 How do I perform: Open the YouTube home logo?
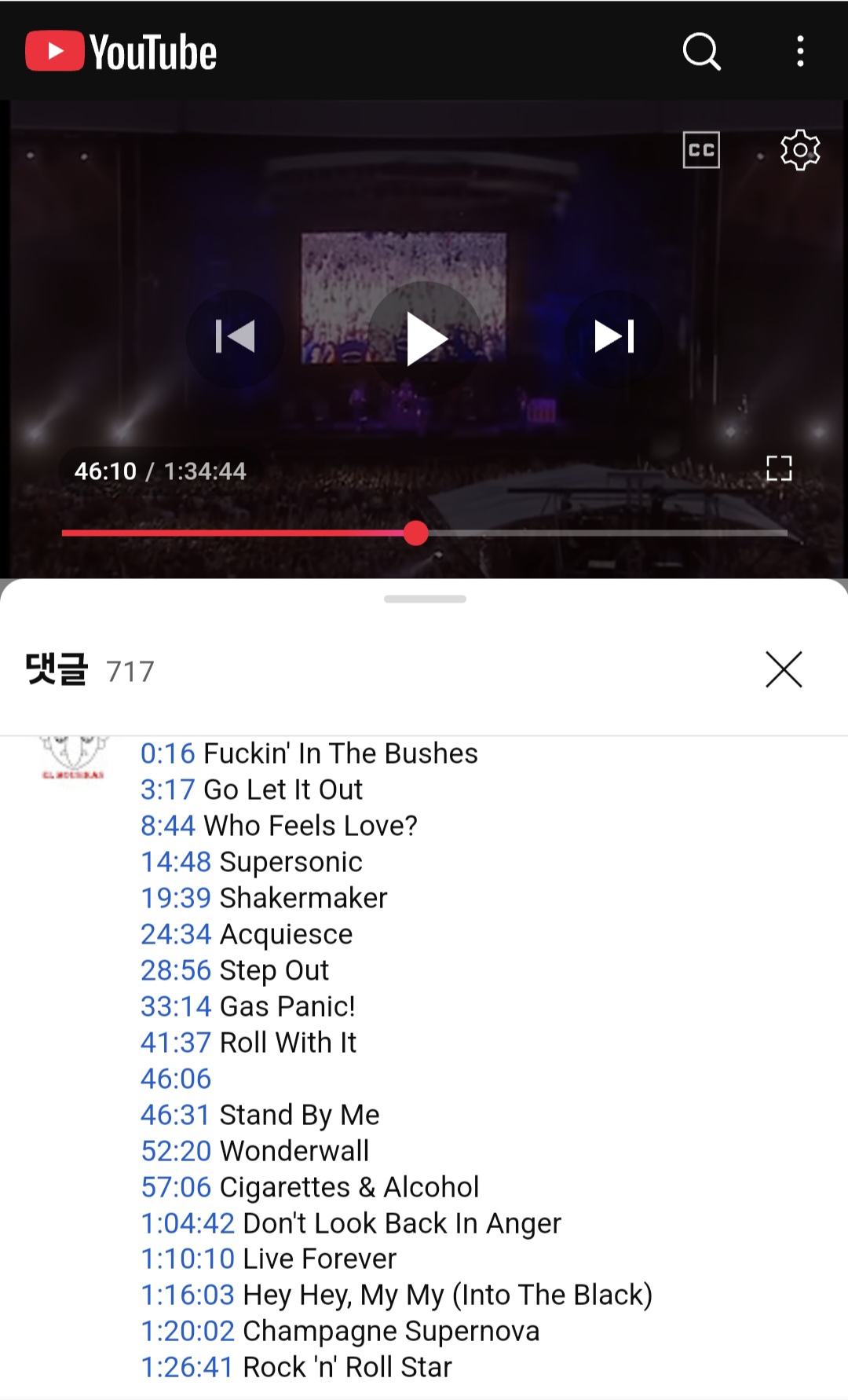(x=121, y=52)
